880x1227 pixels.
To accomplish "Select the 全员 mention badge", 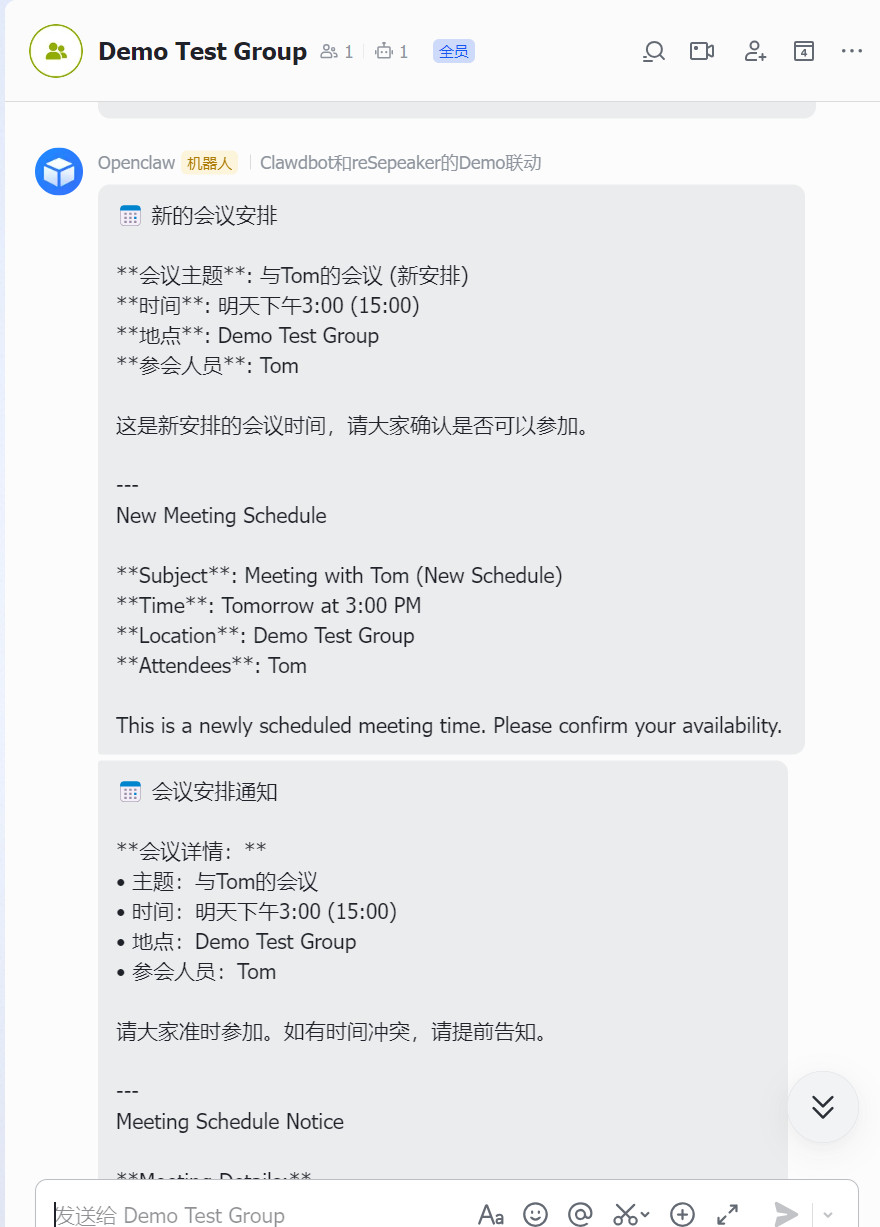I will tap(453, 51).
